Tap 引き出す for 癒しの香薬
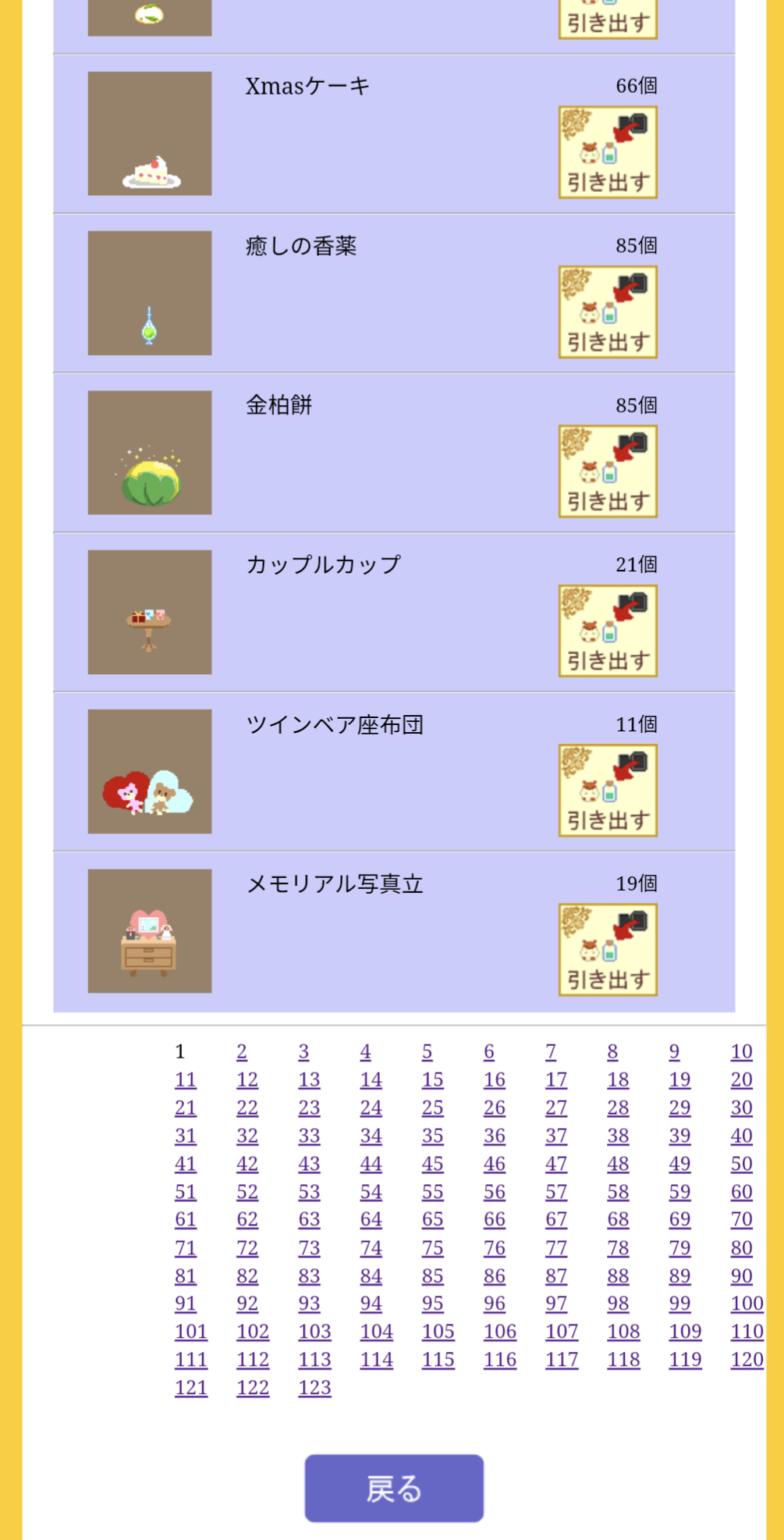Image resolution: width=784 pixels, height=1540 pixels. pos(608,312)
